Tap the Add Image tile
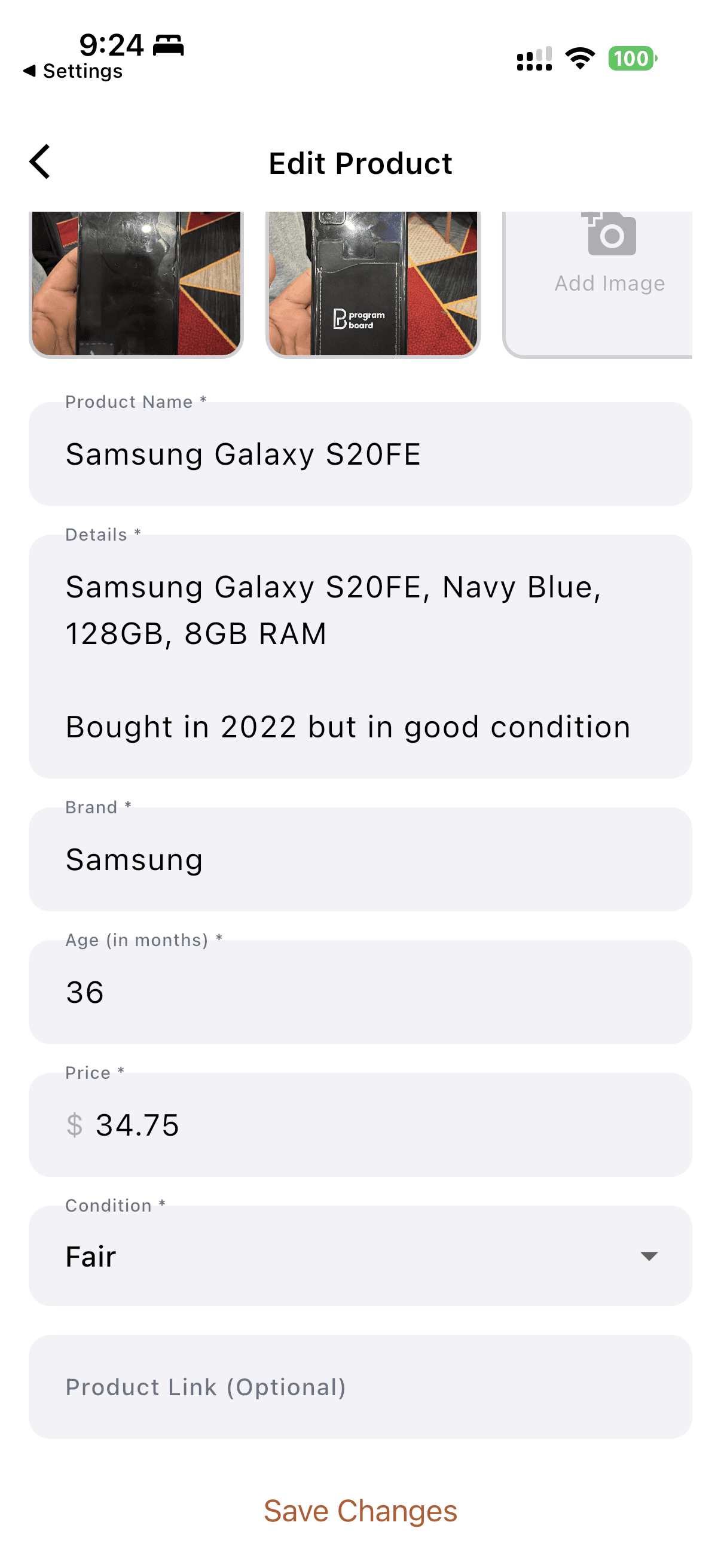The height and width of the screenshot is (1568, 721). pyautogui.click(x=597, y=285)
